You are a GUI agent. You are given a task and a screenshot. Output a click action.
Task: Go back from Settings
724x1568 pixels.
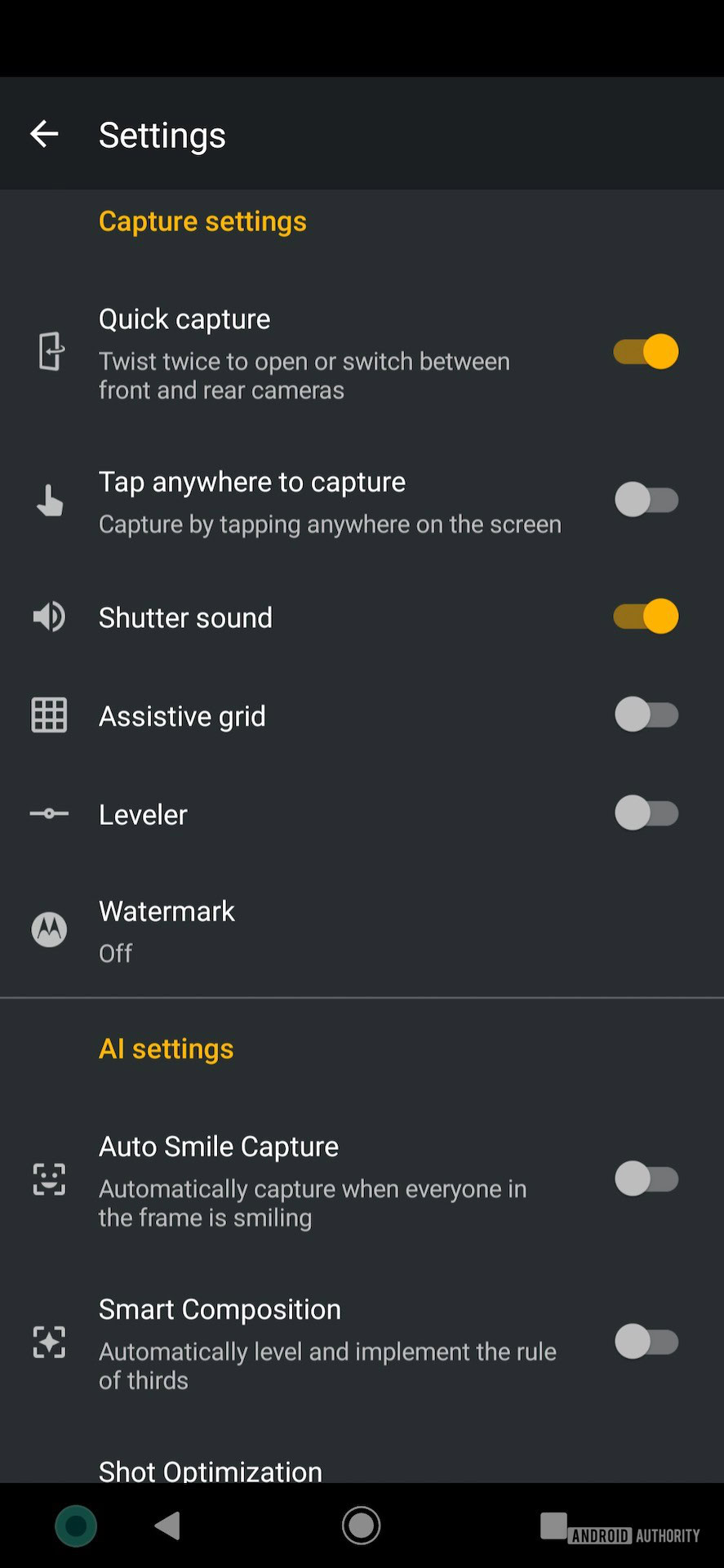[x=44, y=134]
